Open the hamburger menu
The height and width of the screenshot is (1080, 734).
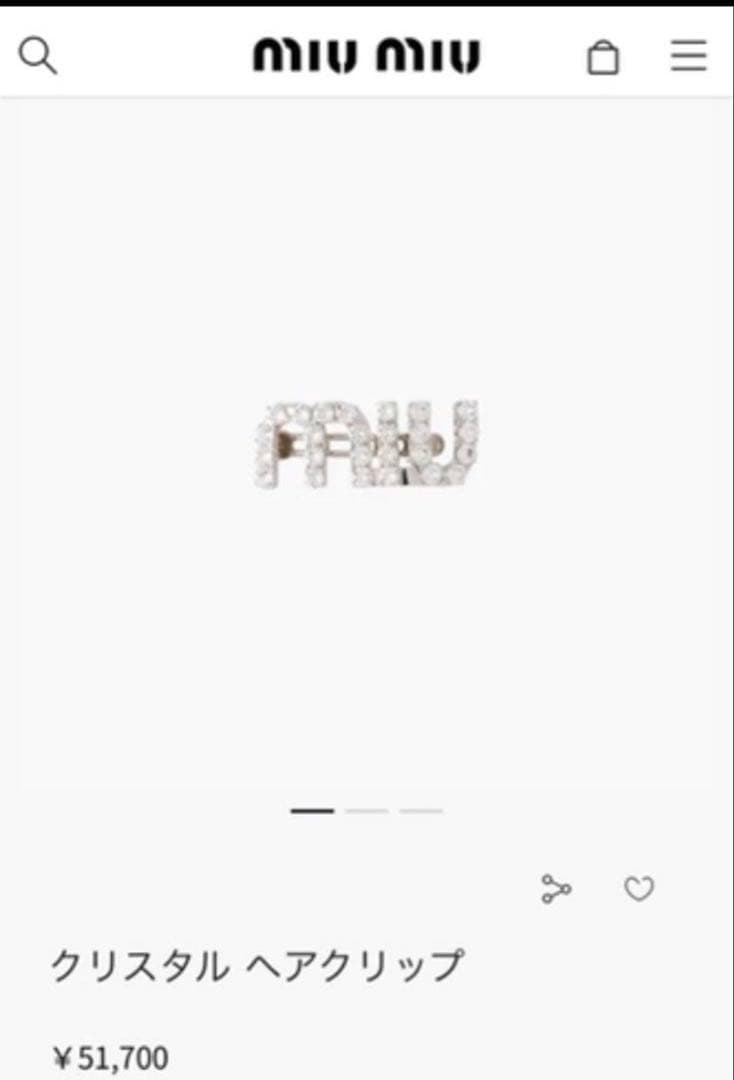click(688, 56)
